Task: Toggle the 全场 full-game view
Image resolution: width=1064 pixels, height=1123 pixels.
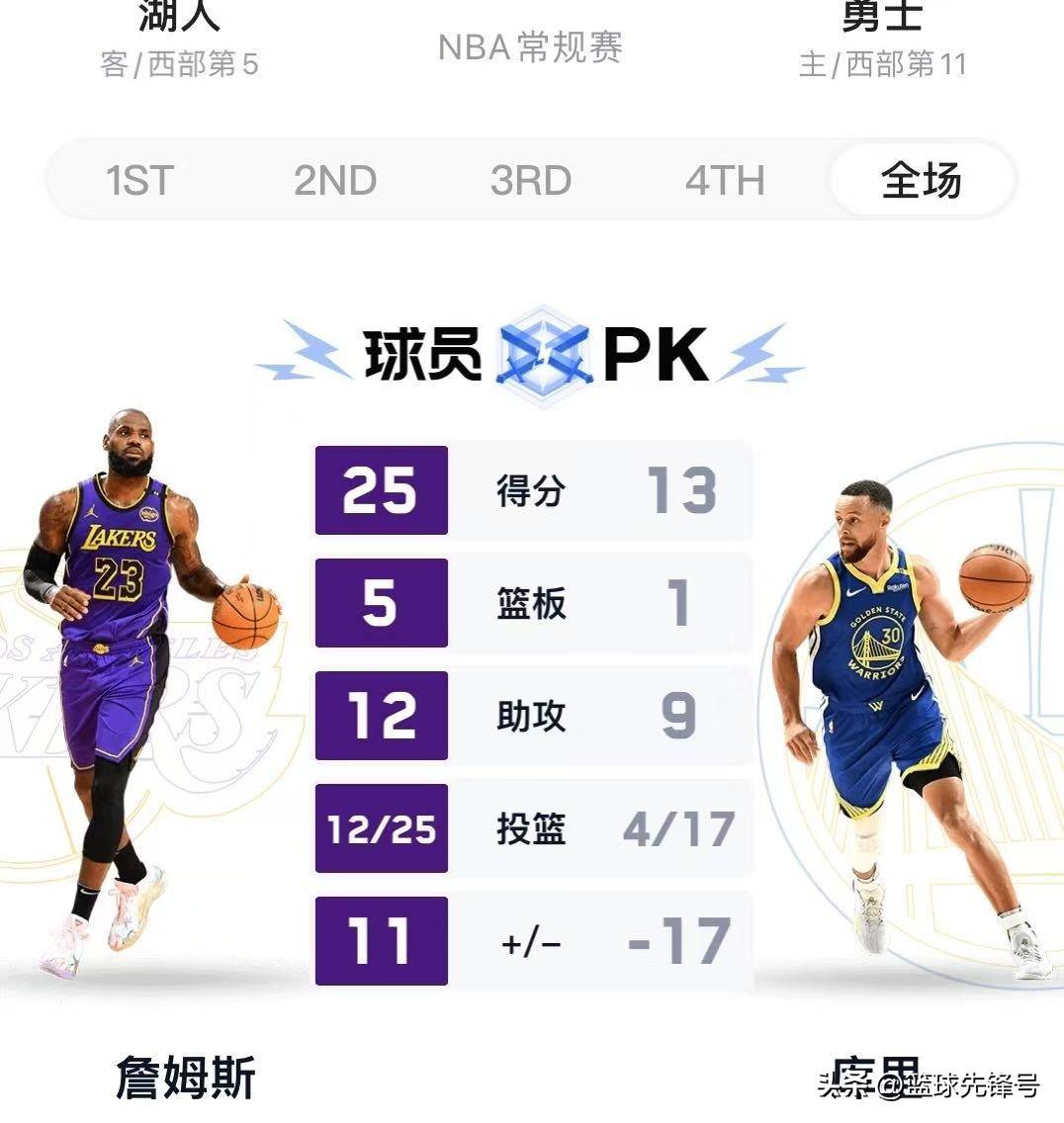Action: tap(922, 180)
